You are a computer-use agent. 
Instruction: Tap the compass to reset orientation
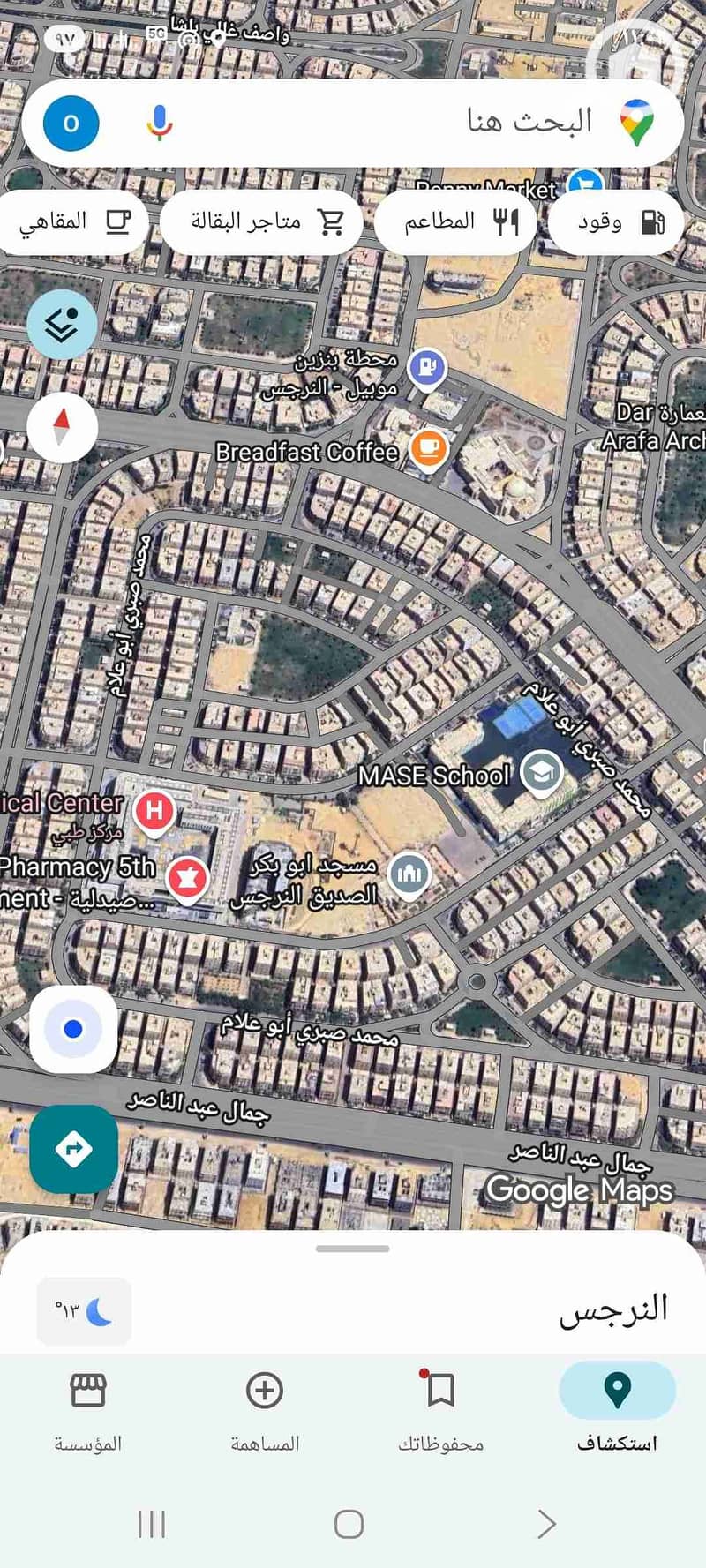click(62, 427)
